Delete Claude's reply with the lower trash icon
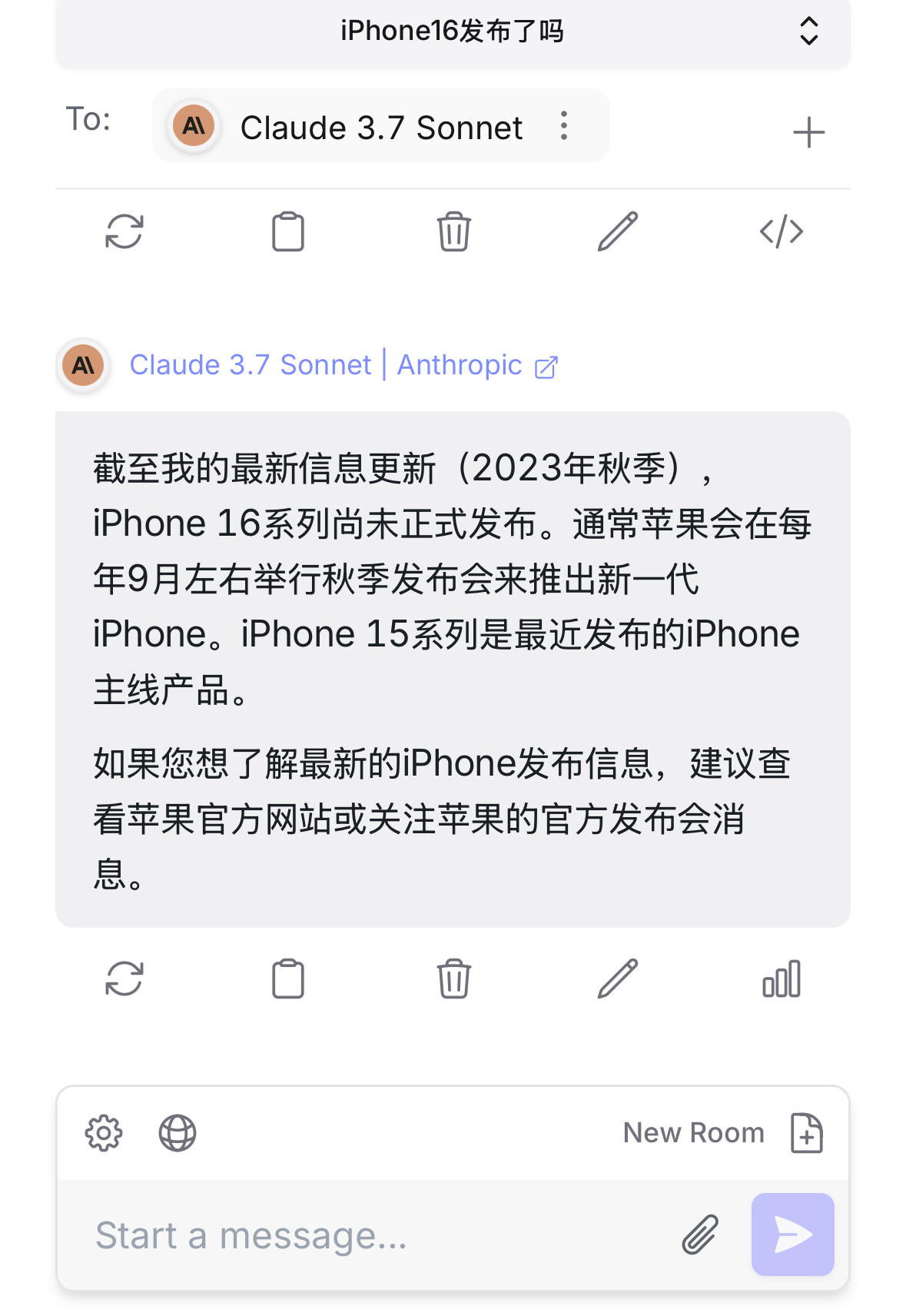Viewport: 906px width, 1316px height. point(454,979)
